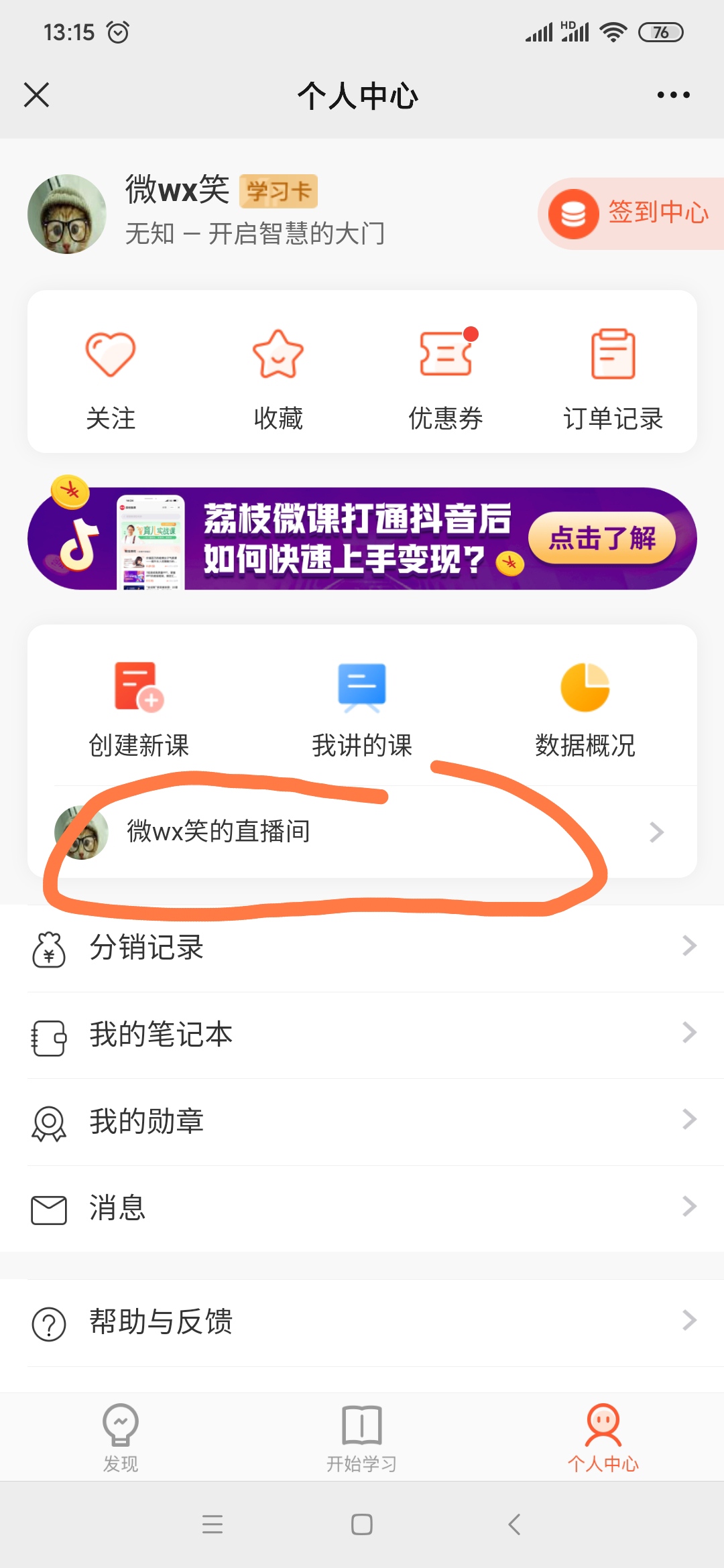Tap the system back button
724x1568 pixels.
(x=514, y=1524)
